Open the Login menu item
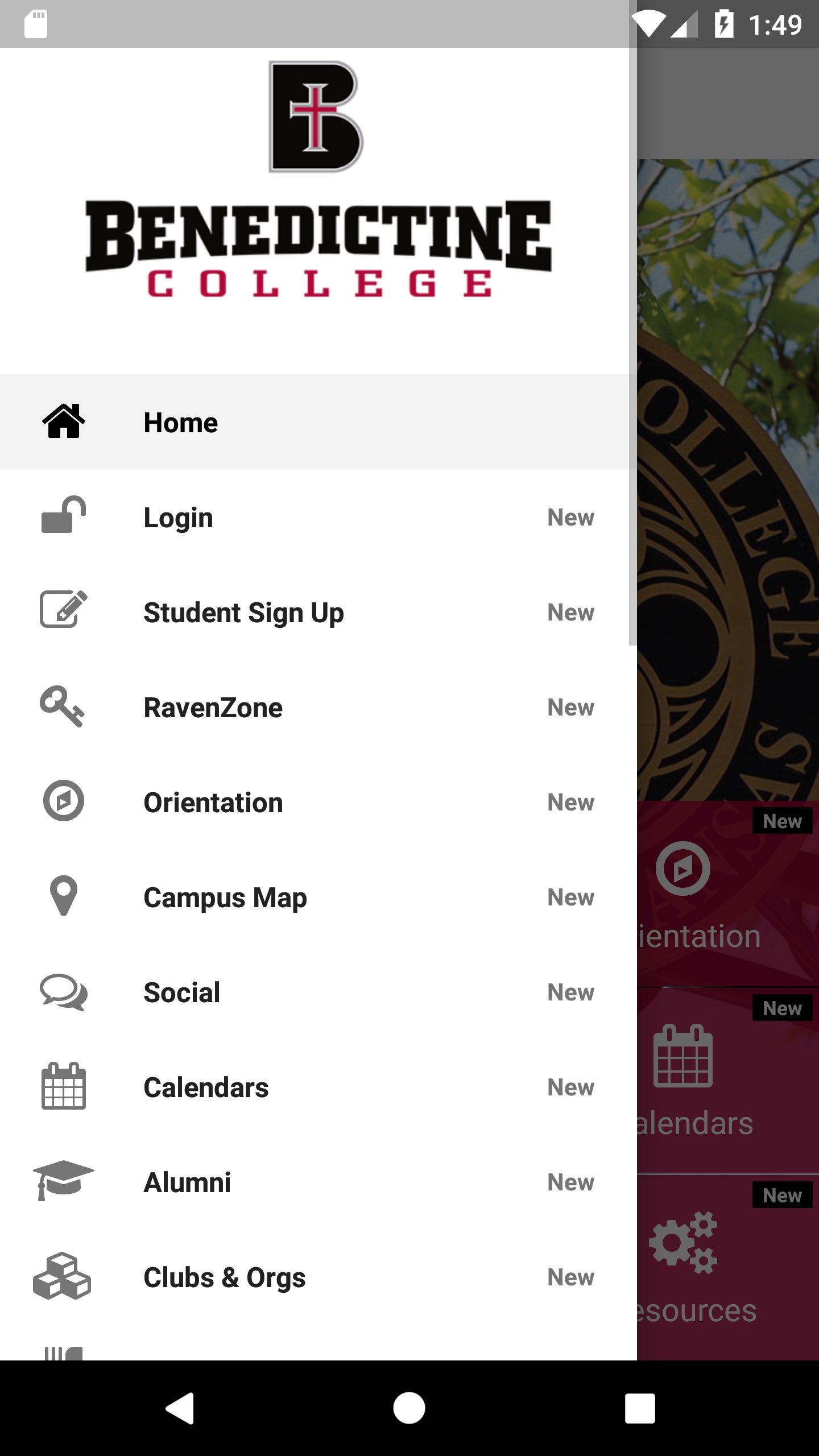 click(x=315, y=517)
